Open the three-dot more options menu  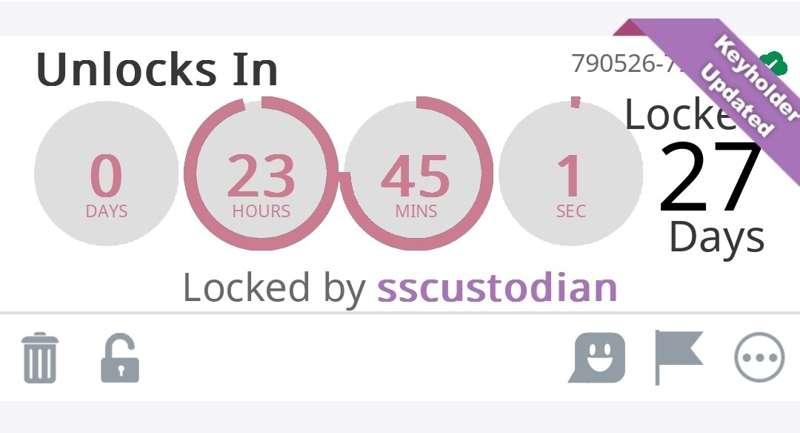[x=759, y=358]
